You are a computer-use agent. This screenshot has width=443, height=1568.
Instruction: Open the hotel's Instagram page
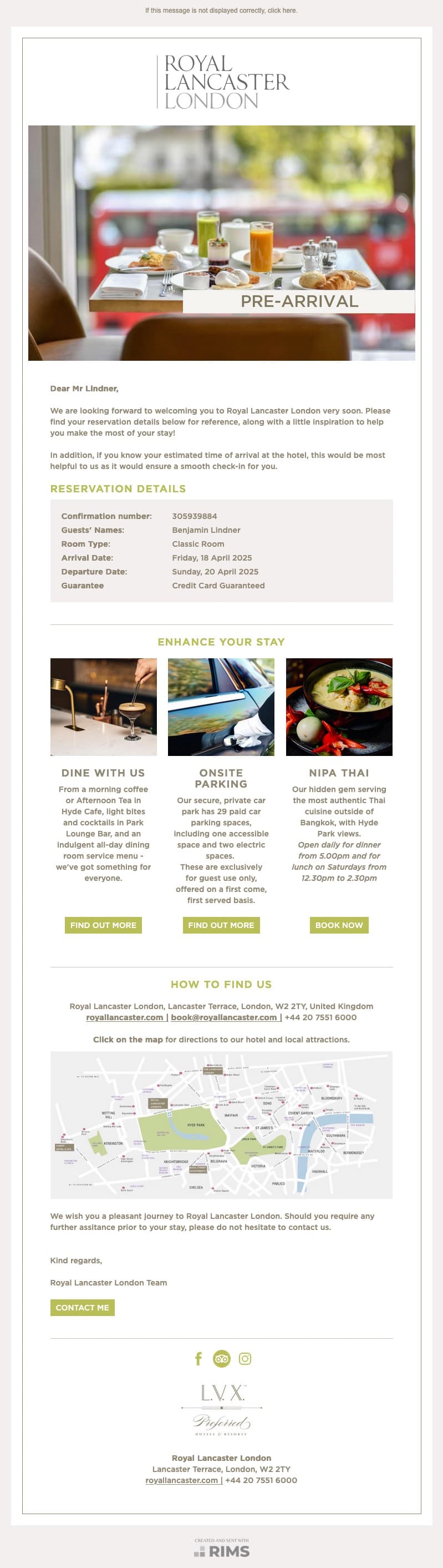tap(245, 1359)
